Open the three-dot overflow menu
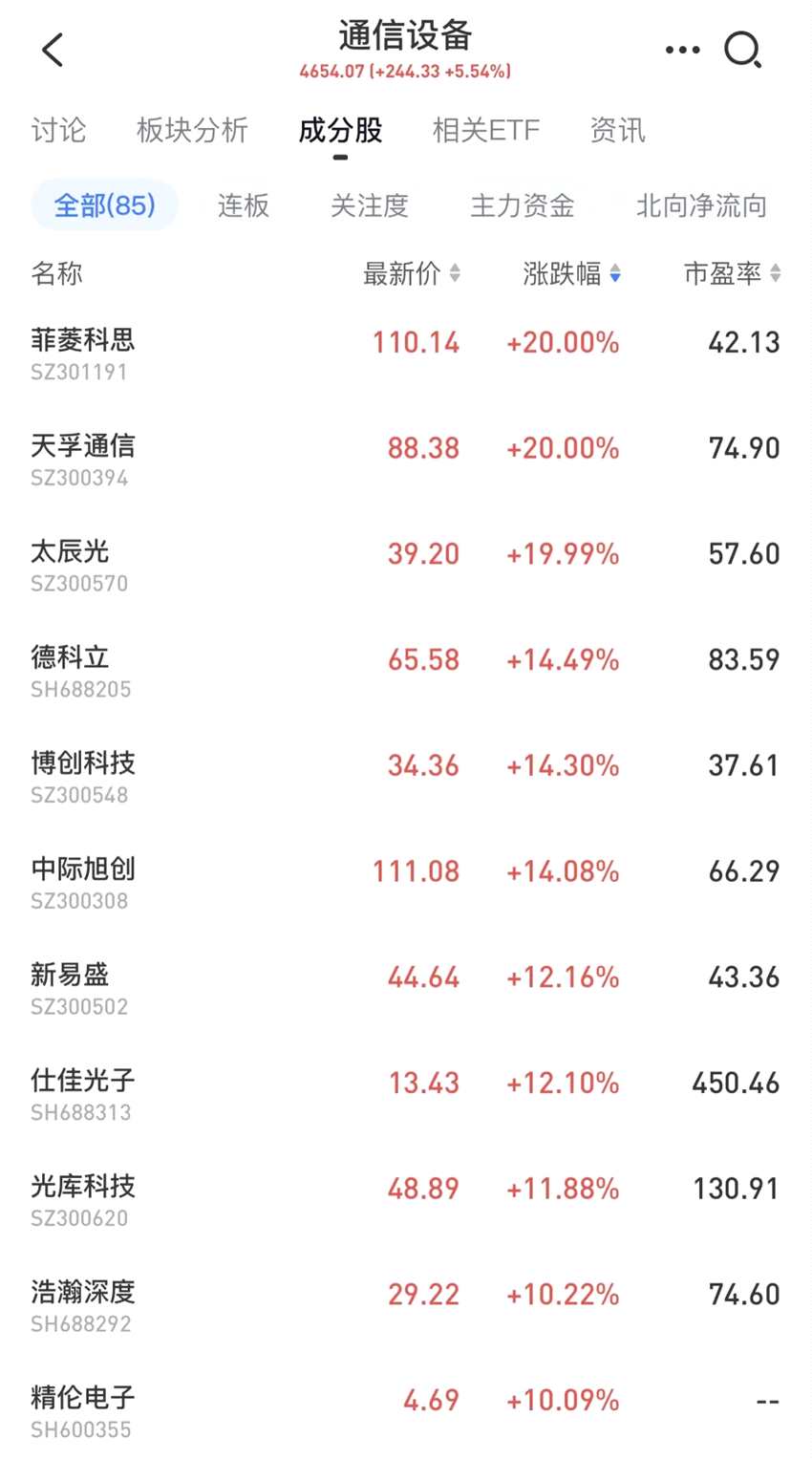 coord(682,50)
